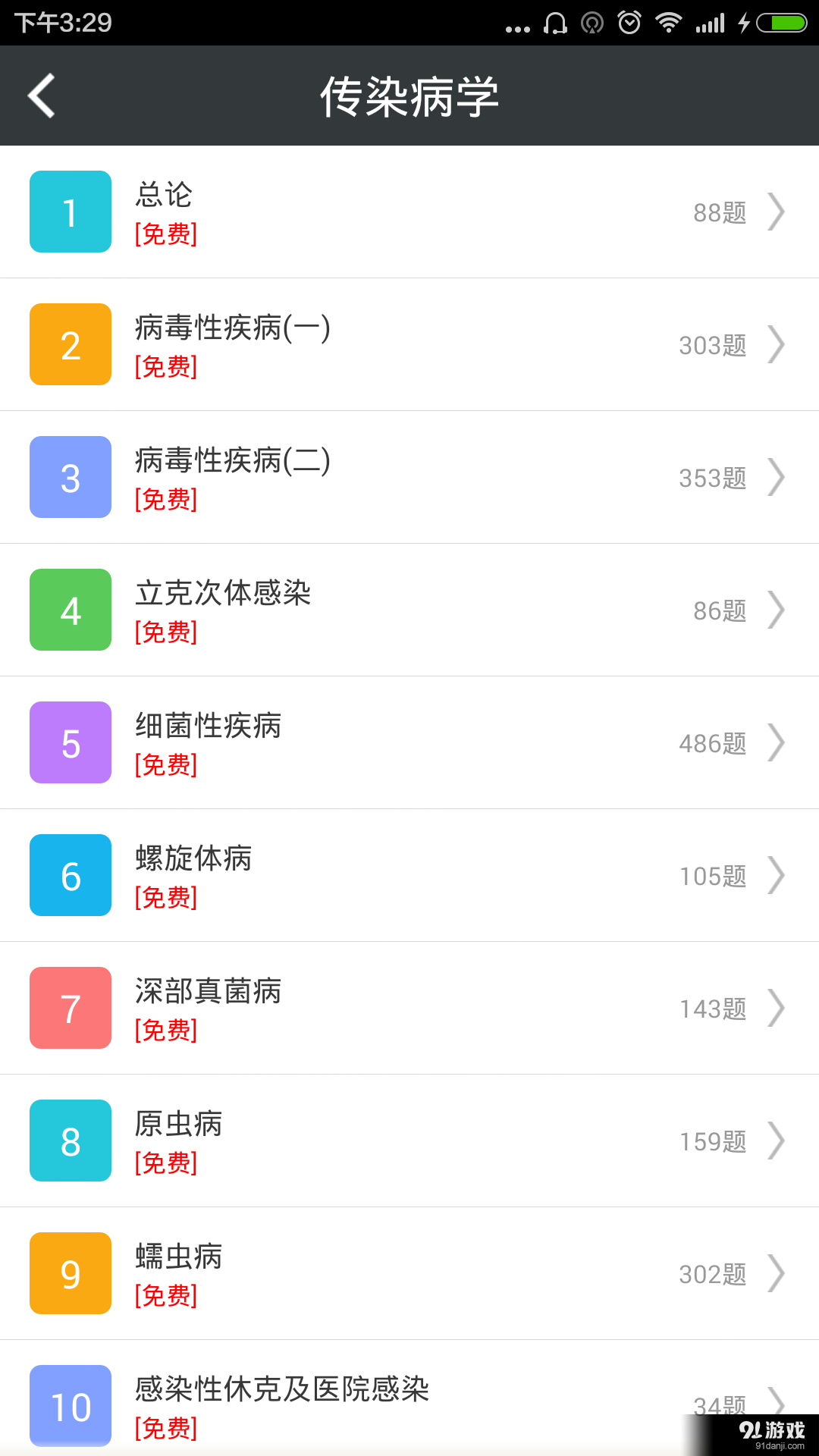Tap [免费] below 病毒性疾病(二)
Image resolution: width=819 pixels, height=1456 pixels.
click(166, 500)
